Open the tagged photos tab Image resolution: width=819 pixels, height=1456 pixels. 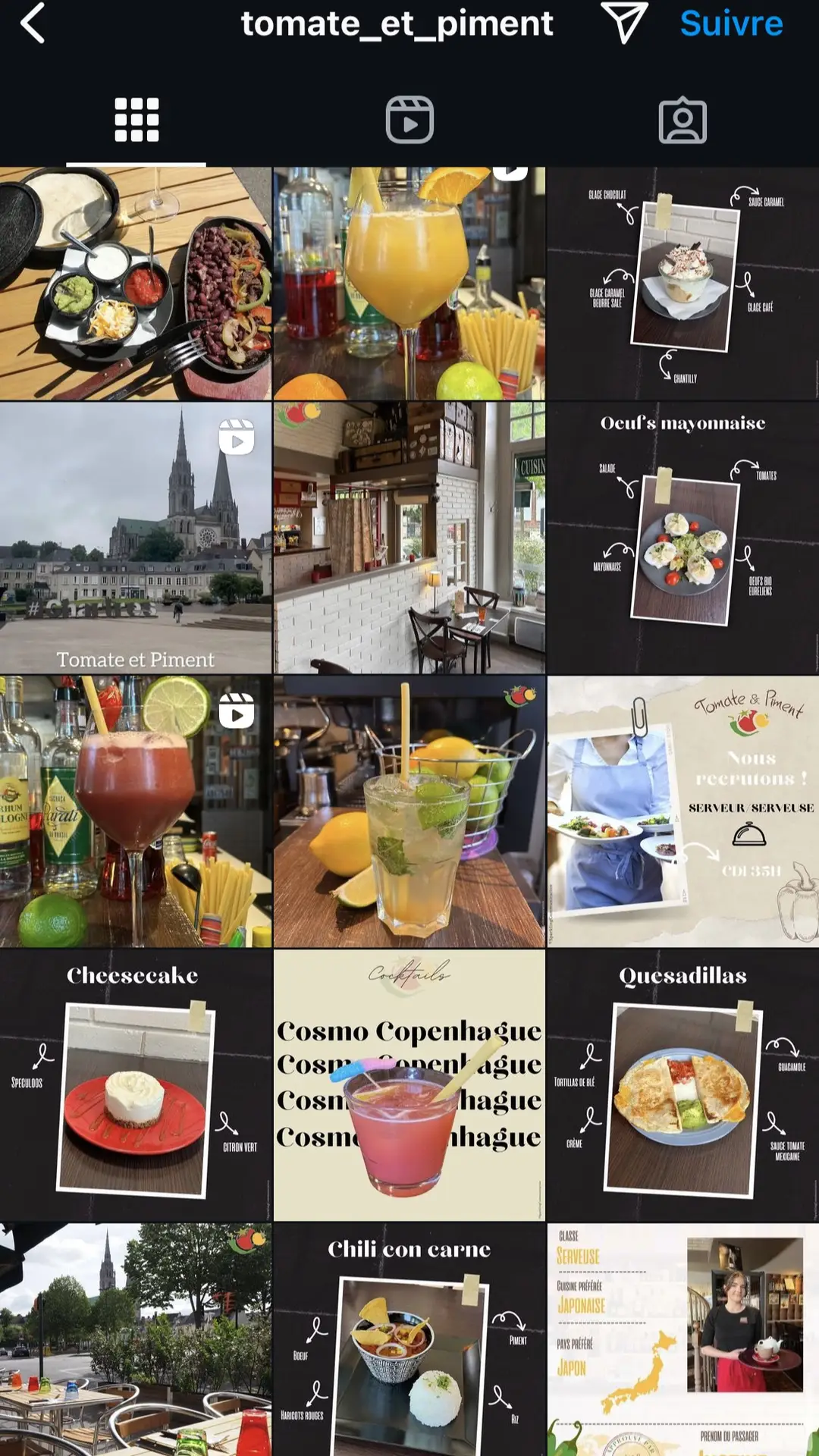point(682,120)
